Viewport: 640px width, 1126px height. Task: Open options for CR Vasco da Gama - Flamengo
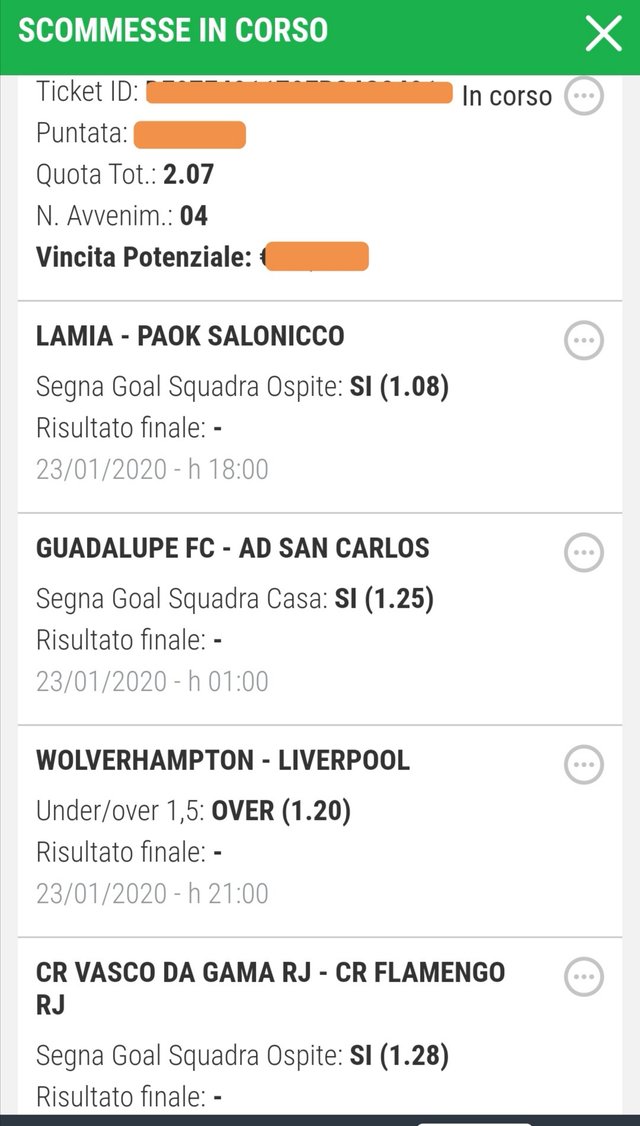[583, 977]
